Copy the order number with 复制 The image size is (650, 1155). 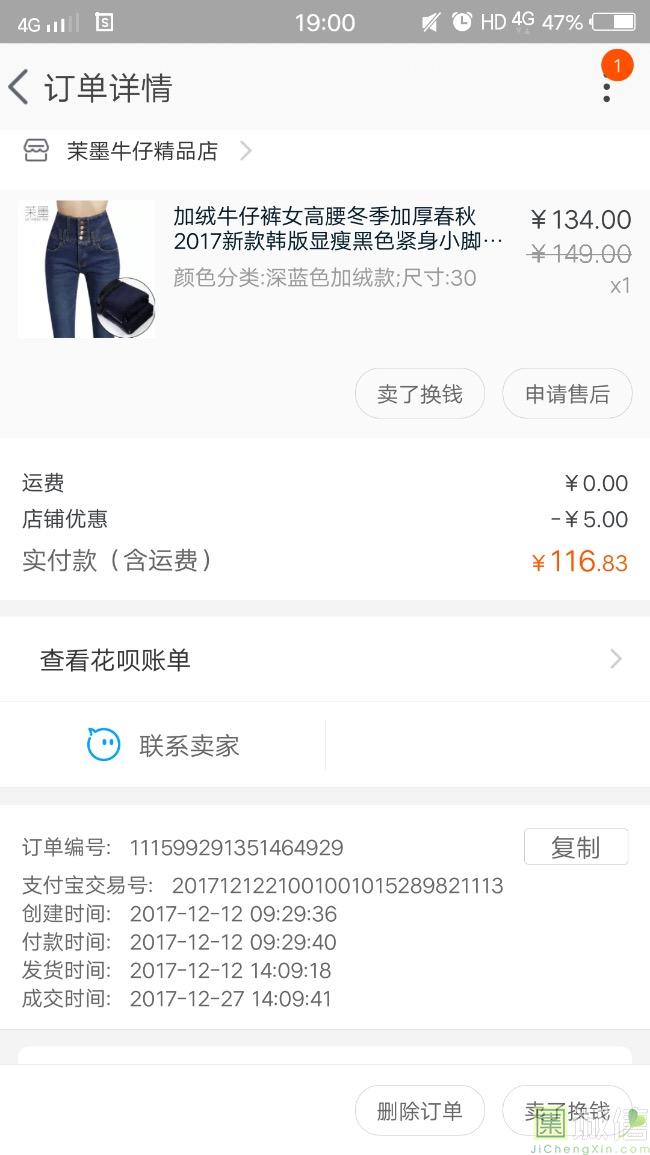575,847
